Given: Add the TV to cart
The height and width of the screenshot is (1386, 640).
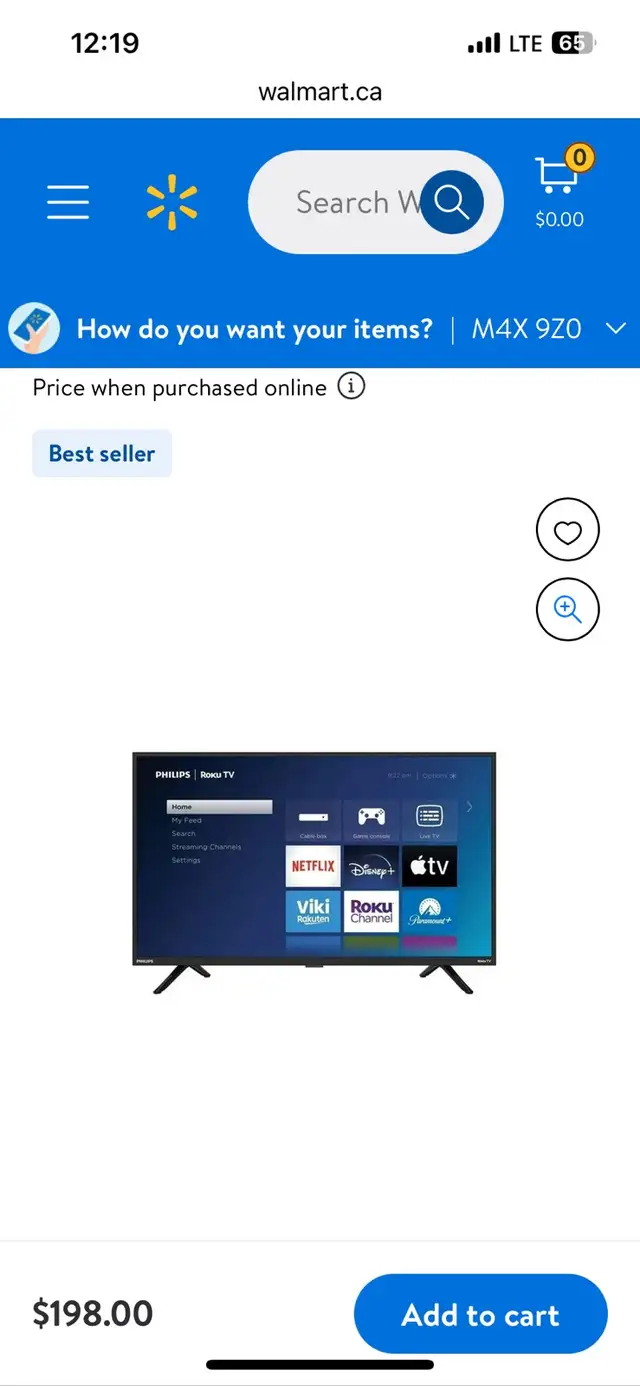Looking at the screenshot, I should pos(481,1314).
